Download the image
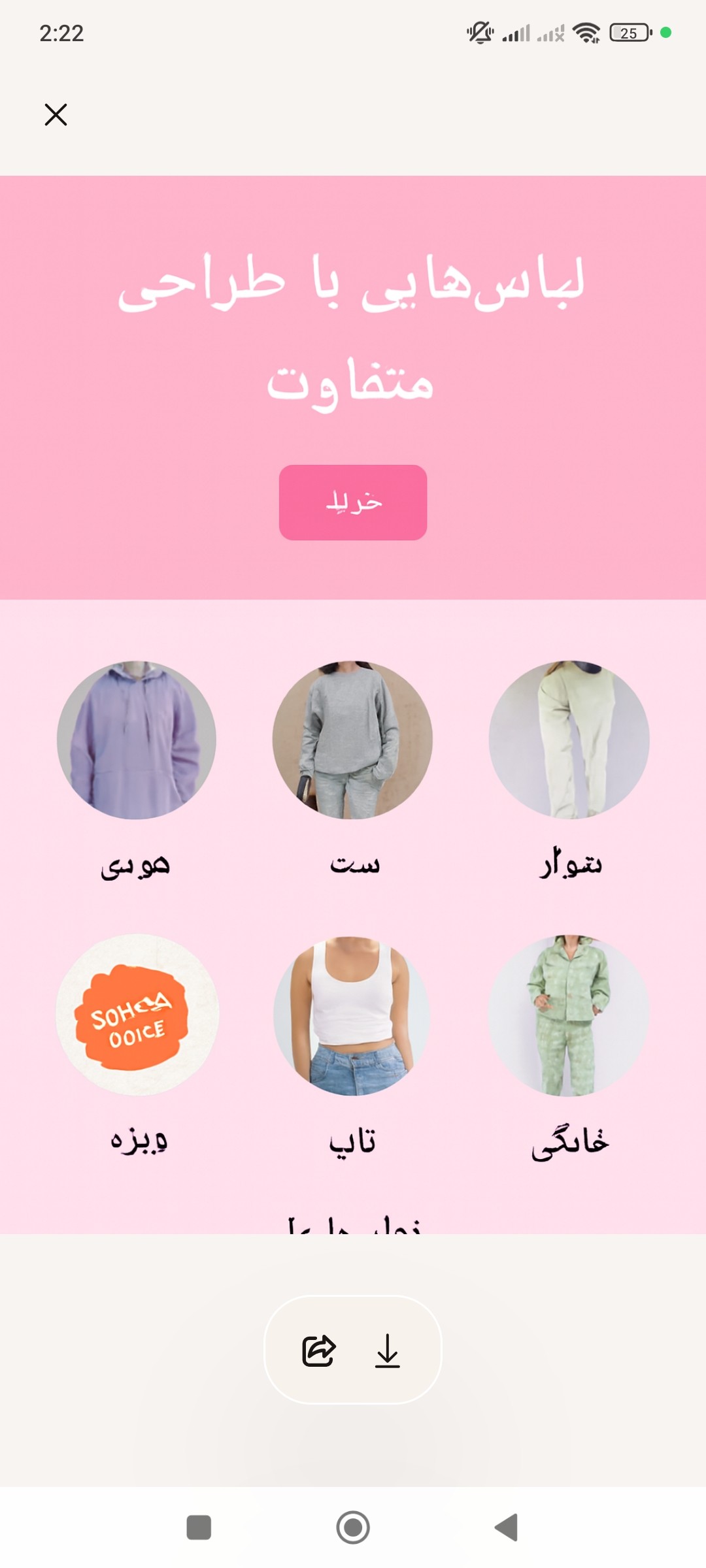706x1568 pixels. click(388, 1350)
